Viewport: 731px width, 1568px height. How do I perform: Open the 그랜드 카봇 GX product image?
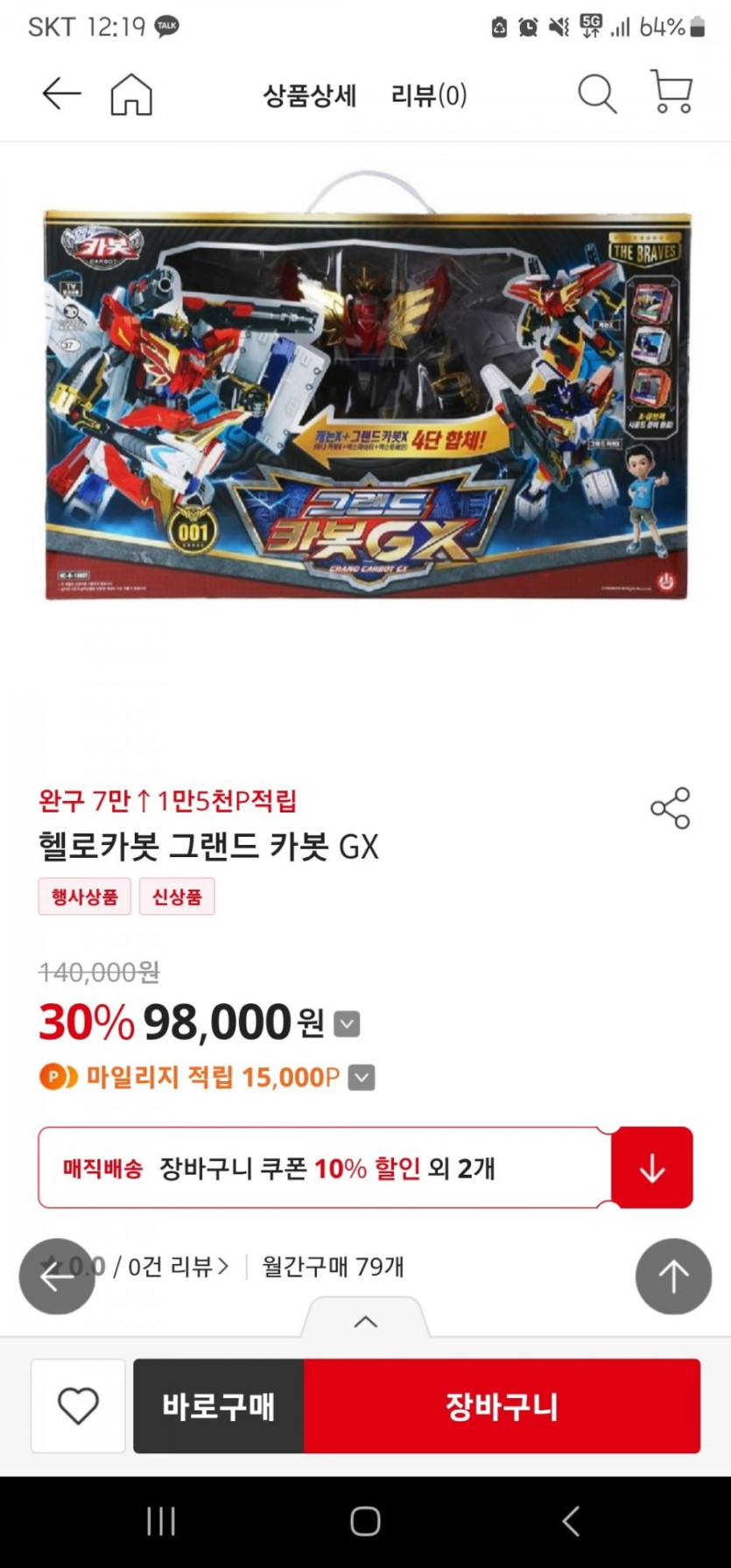[x=366, y=403]
